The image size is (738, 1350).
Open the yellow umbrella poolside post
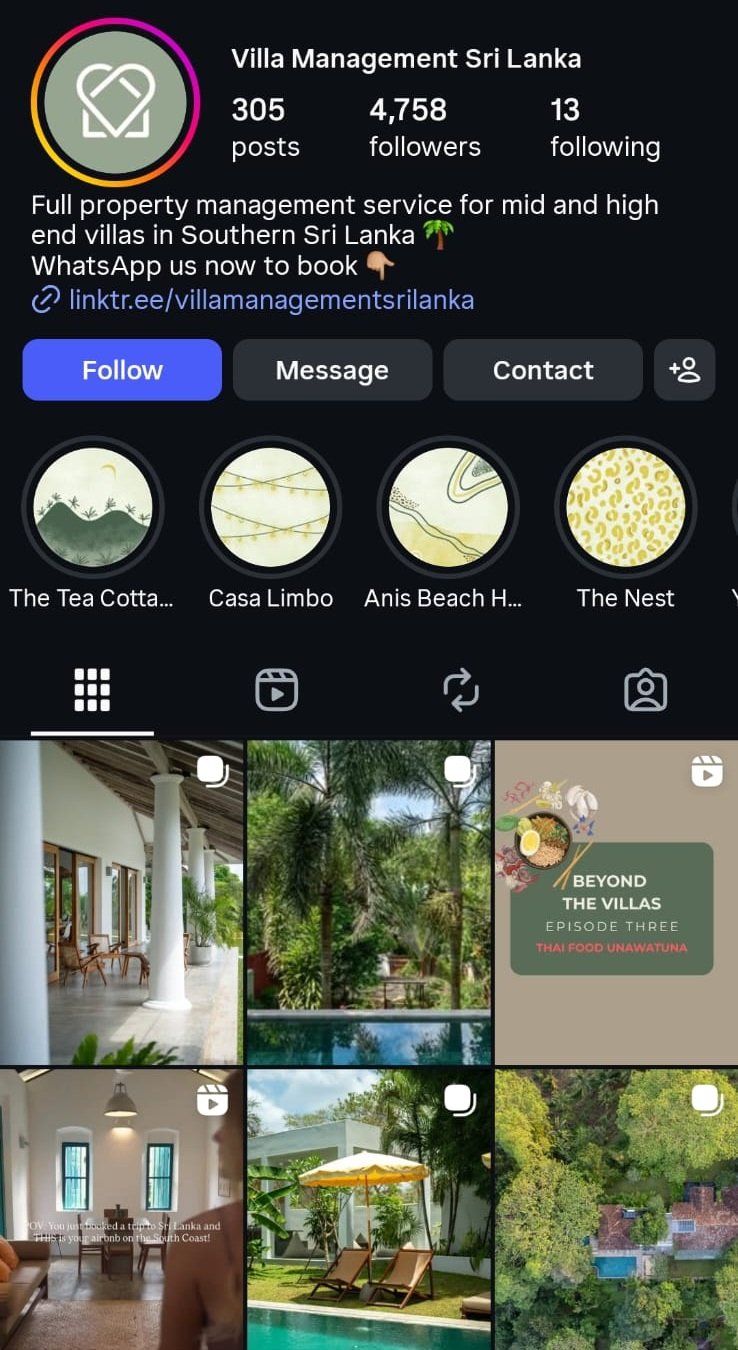click(369, 1208)
